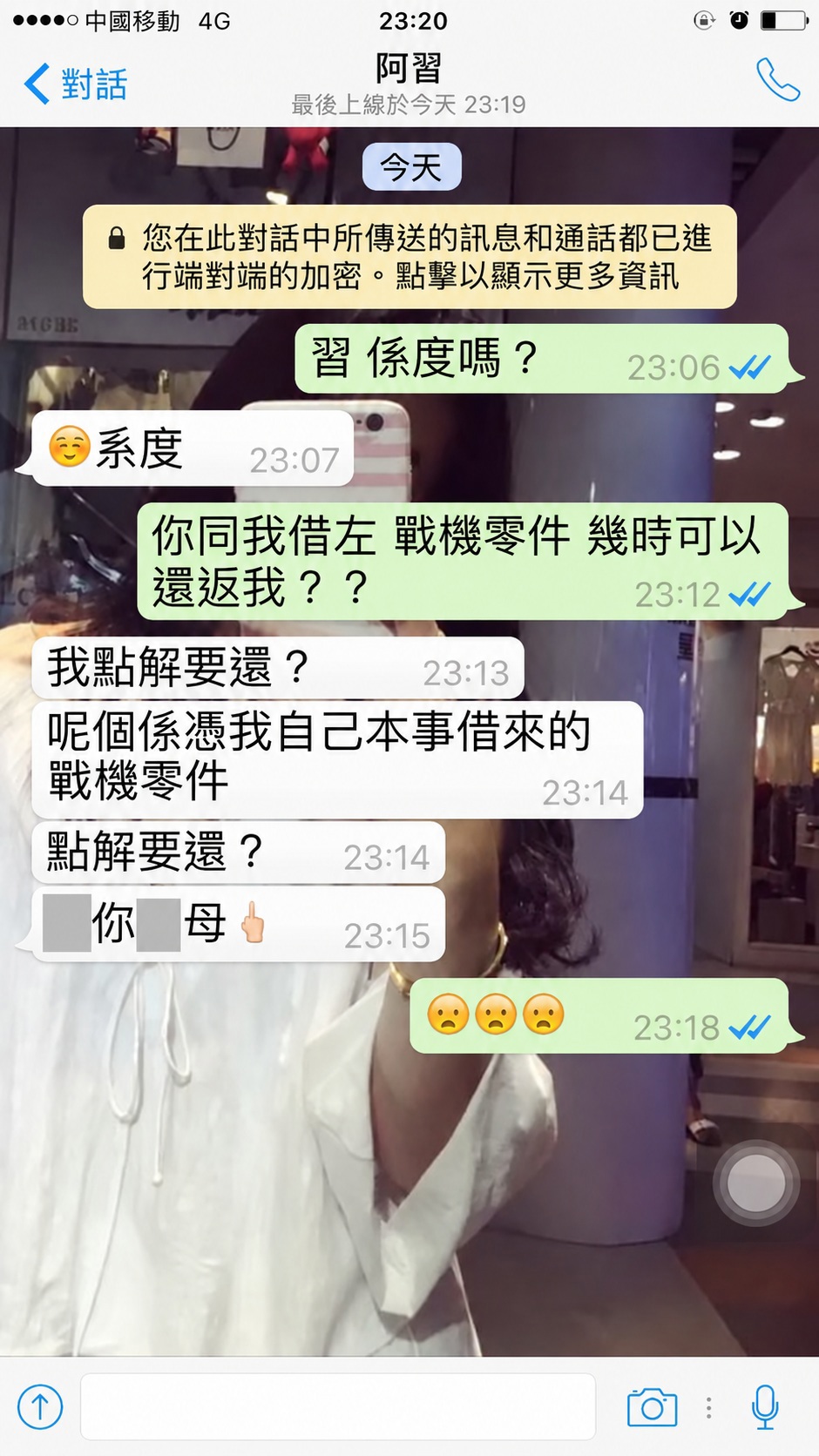
Task: Go back to the 對話 list
Action: click(75, 84)
